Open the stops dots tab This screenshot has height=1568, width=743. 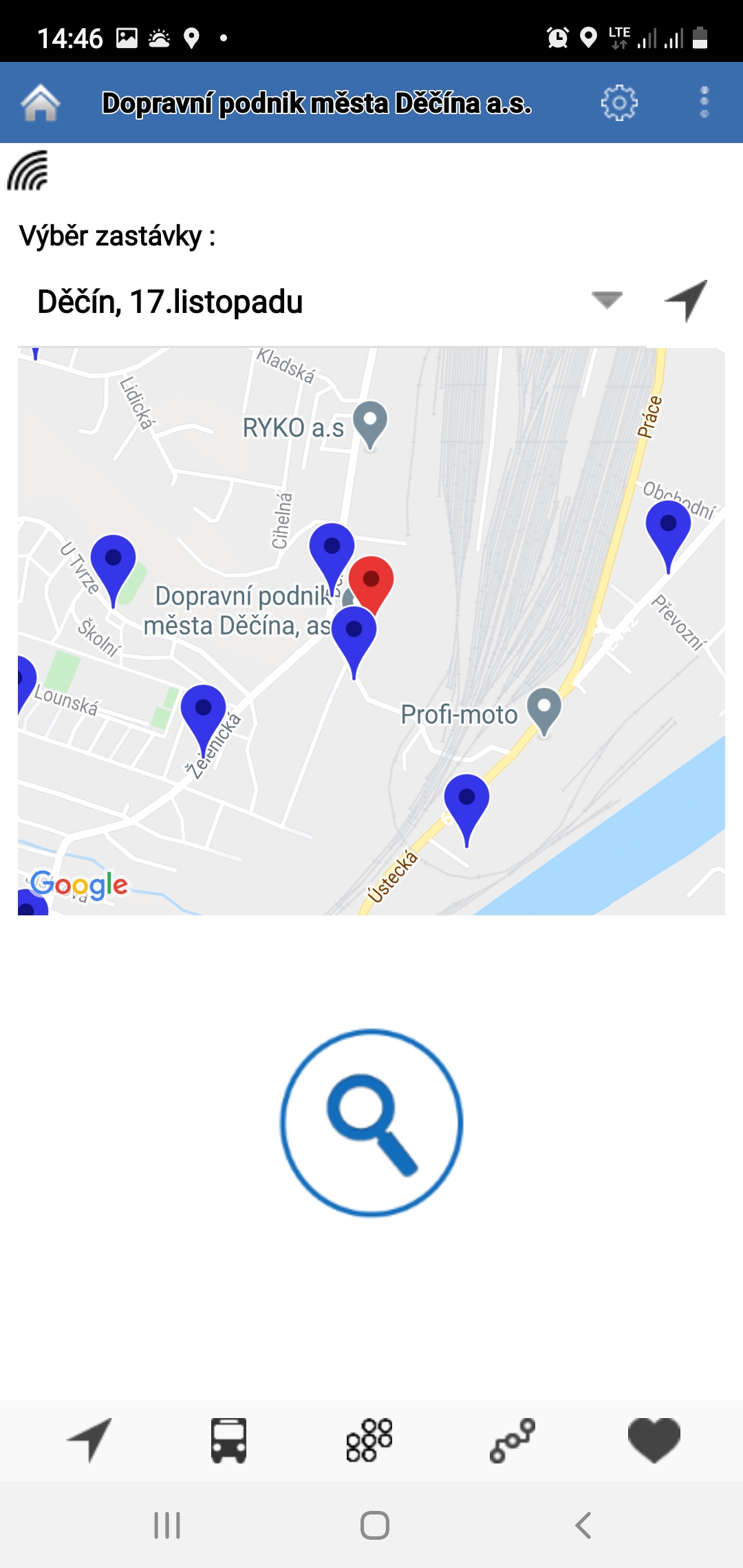[369, 1439]
